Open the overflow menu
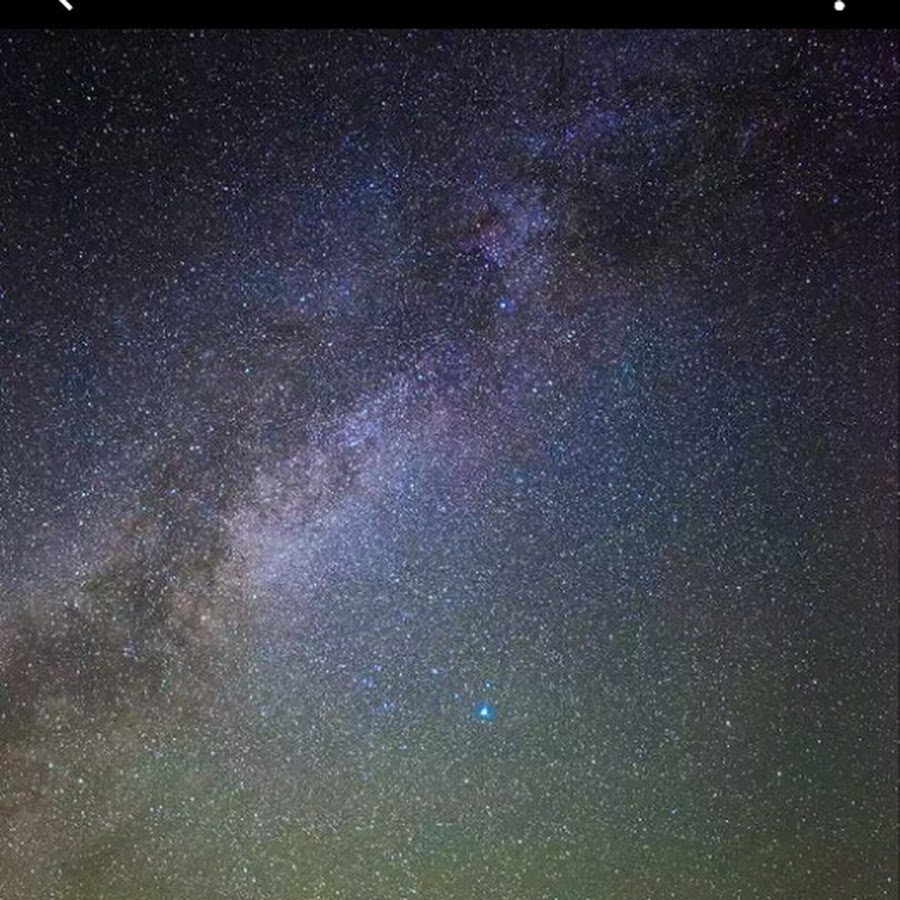900x900 pixels. 840,4
